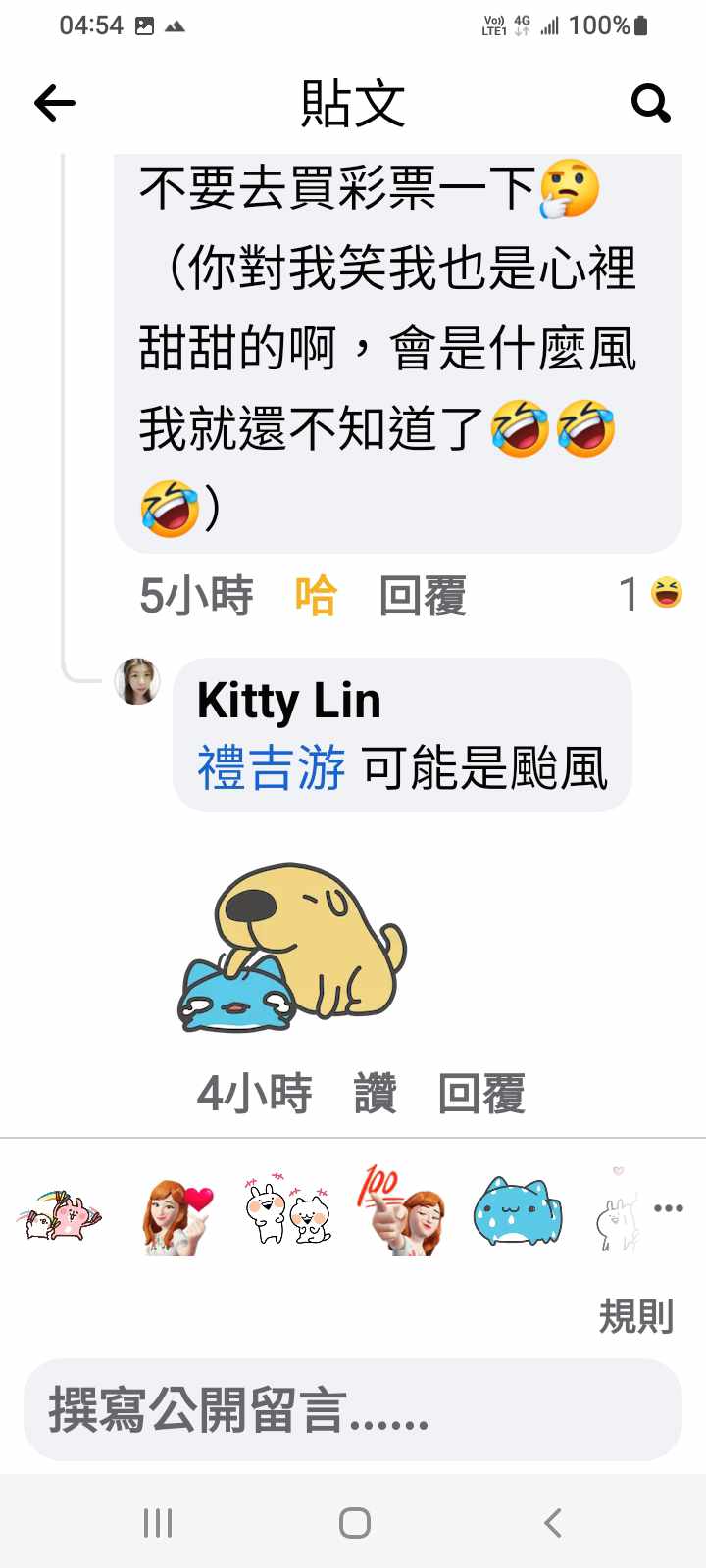This screenshot has height=1568, width=706.
Task: Open the 規則 group rules
Action: [x=635, y=1316]
